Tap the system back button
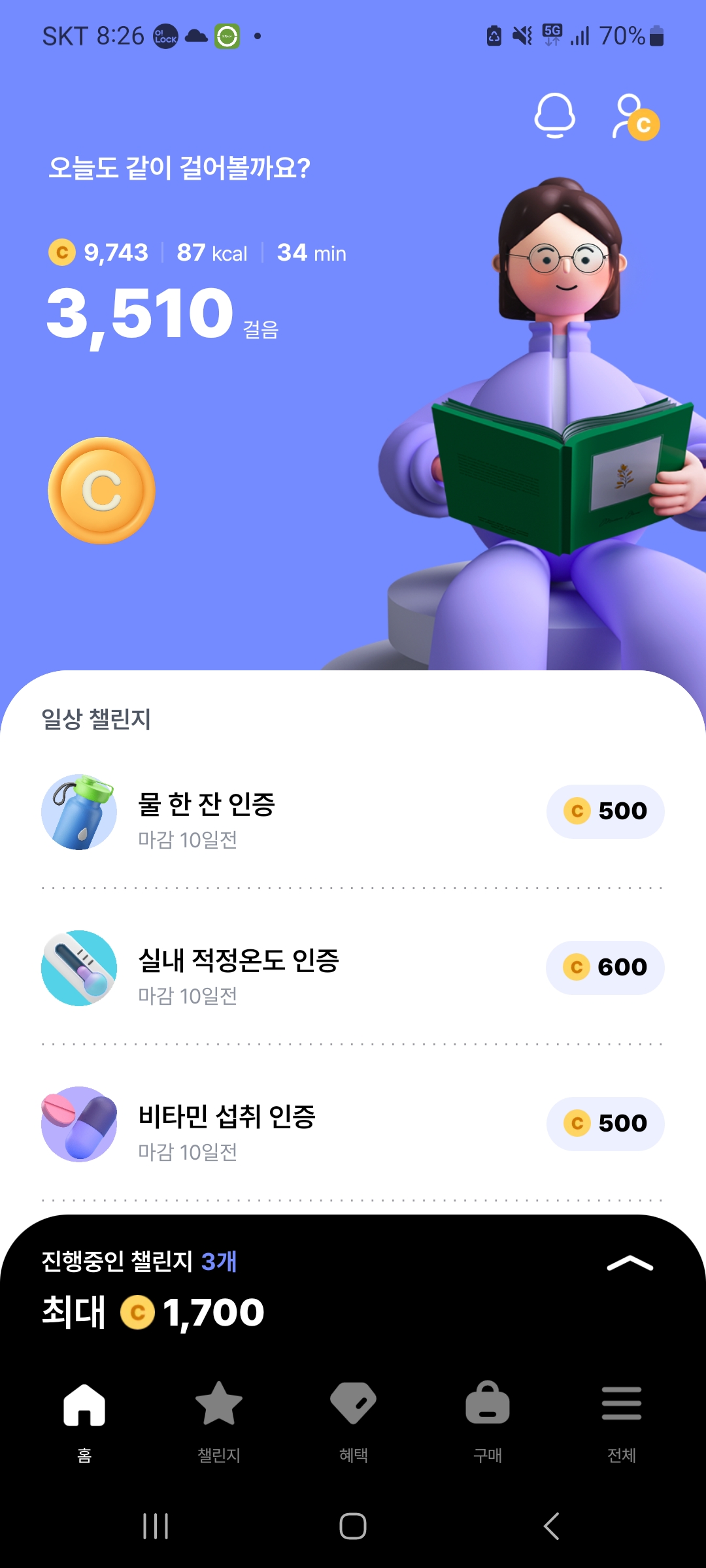This screenshot has height=1568, width=706. (x=551, y=1526)
